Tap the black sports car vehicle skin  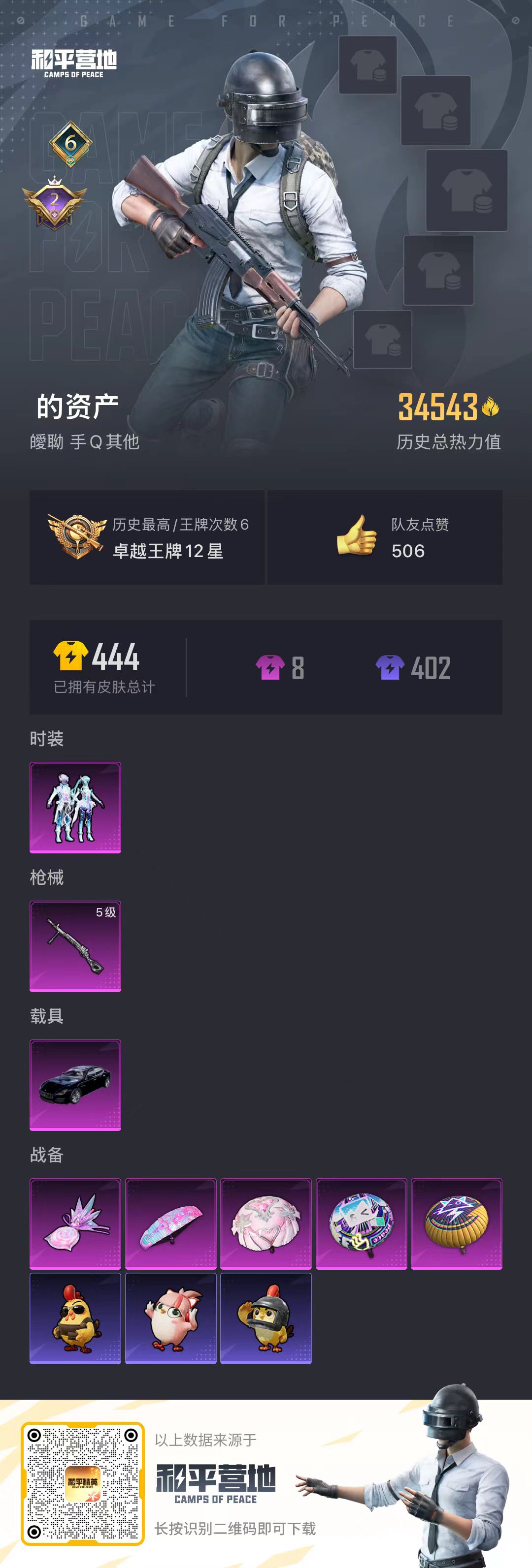click(75, 1085)
